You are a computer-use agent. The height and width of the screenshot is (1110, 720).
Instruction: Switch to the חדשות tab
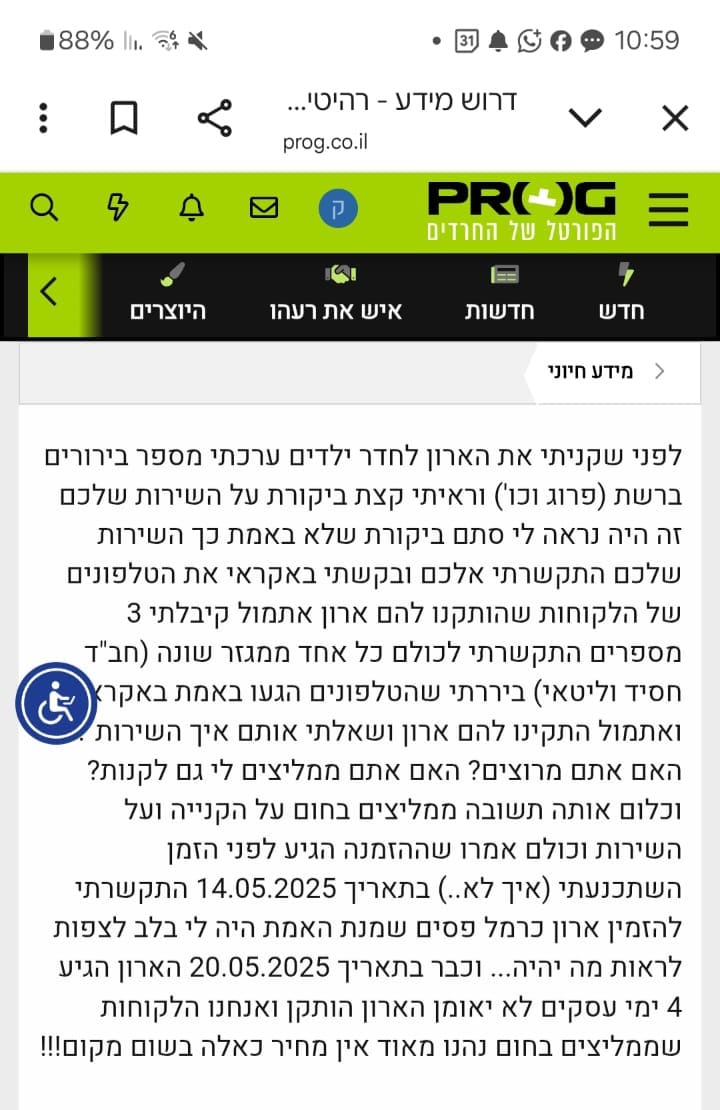pos(500,295)
